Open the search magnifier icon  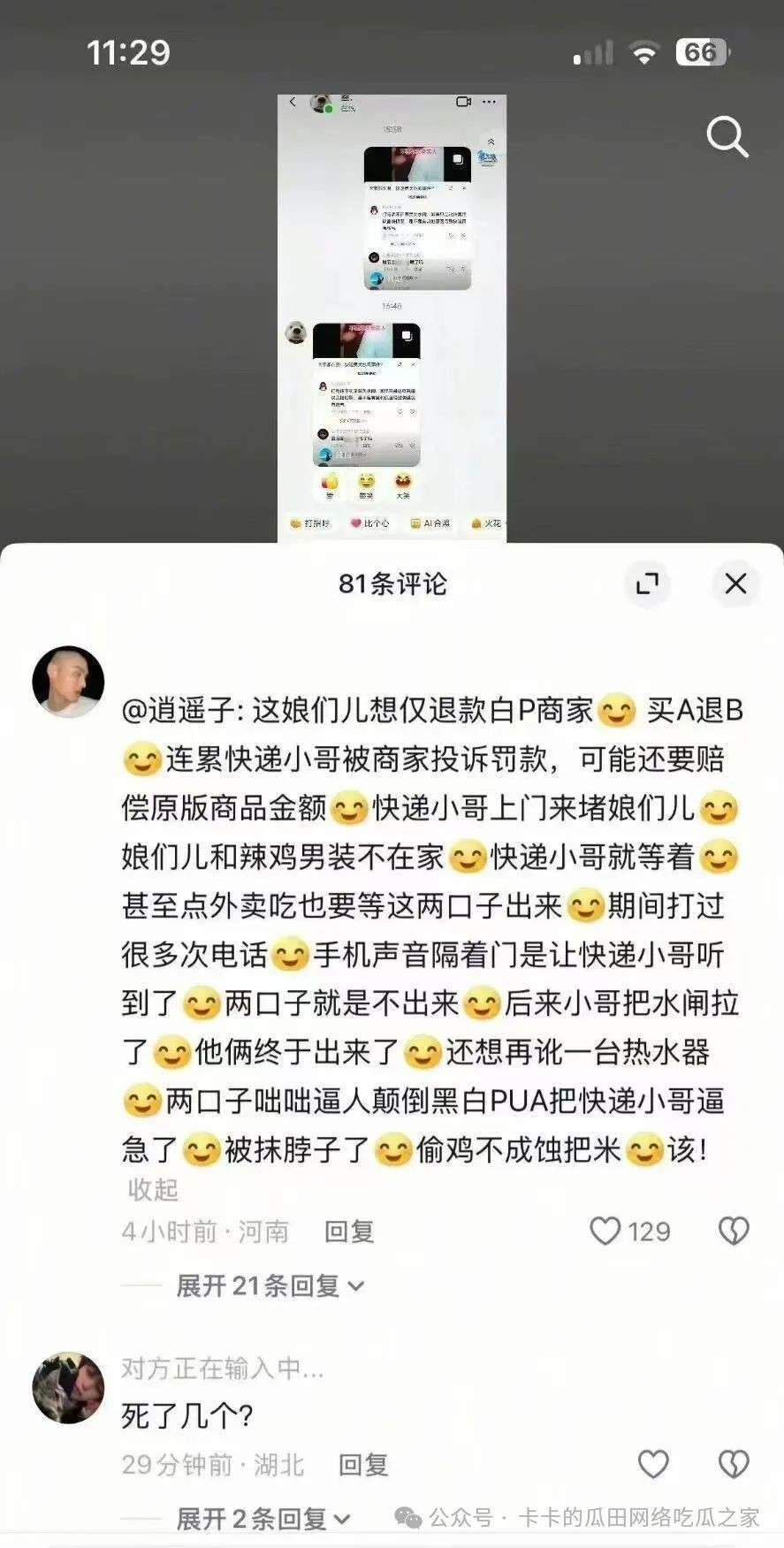pyautogui.click(x=727, y=137)
